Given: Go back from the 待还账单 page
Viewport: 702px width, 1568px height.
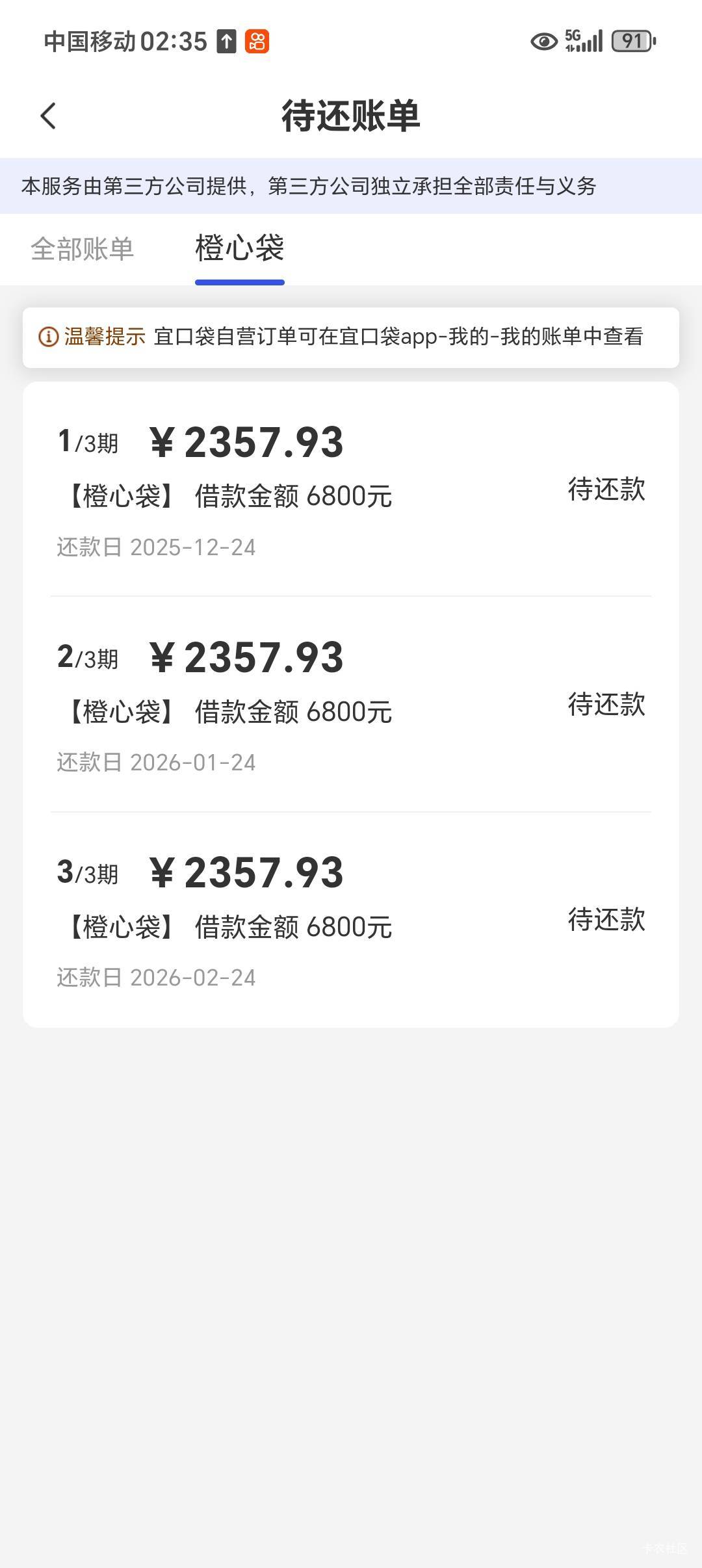Looking at the screenshot, I should pos(49,116).
